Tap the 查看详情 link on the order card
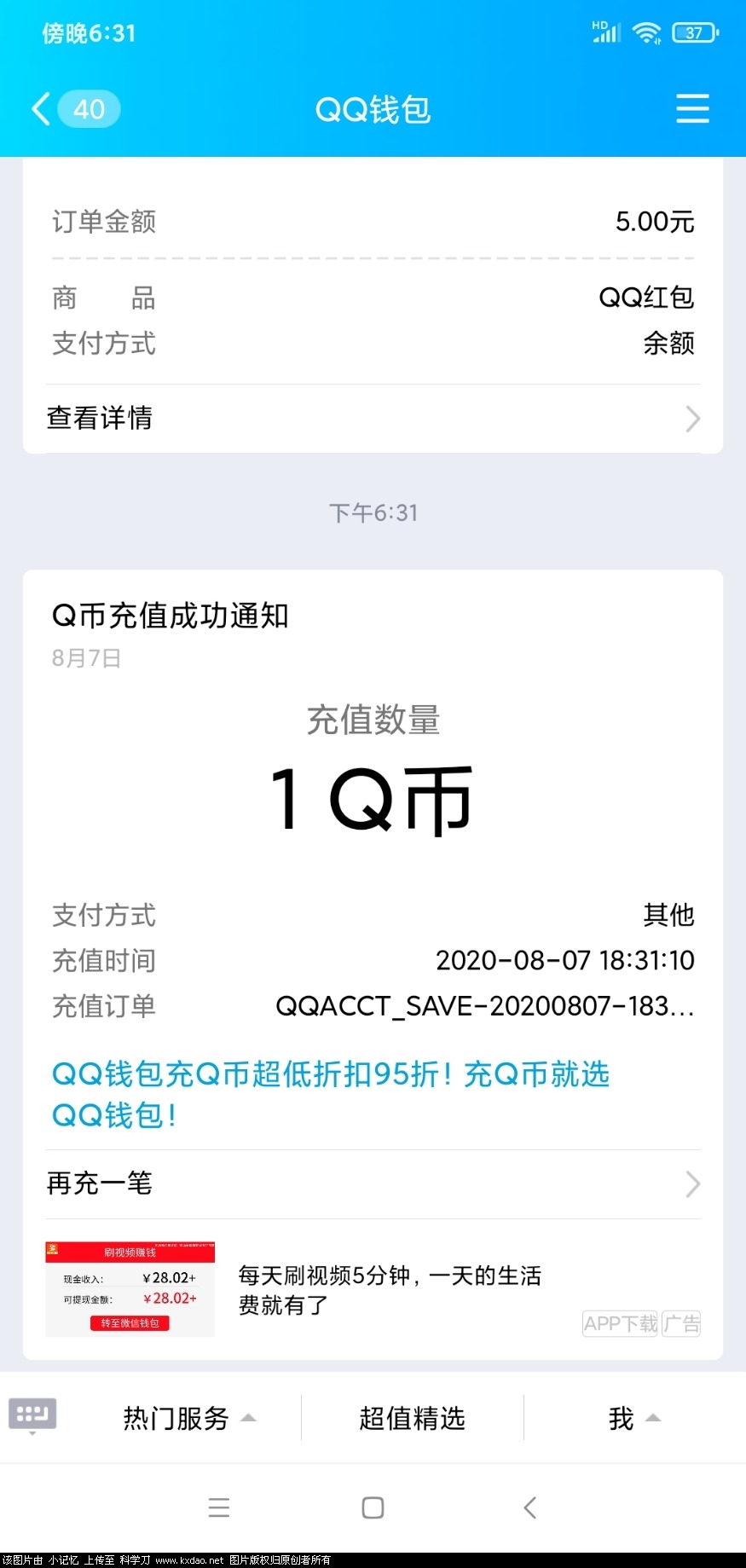This screenshot has width=746, height=1568. [x=99, y=419]
